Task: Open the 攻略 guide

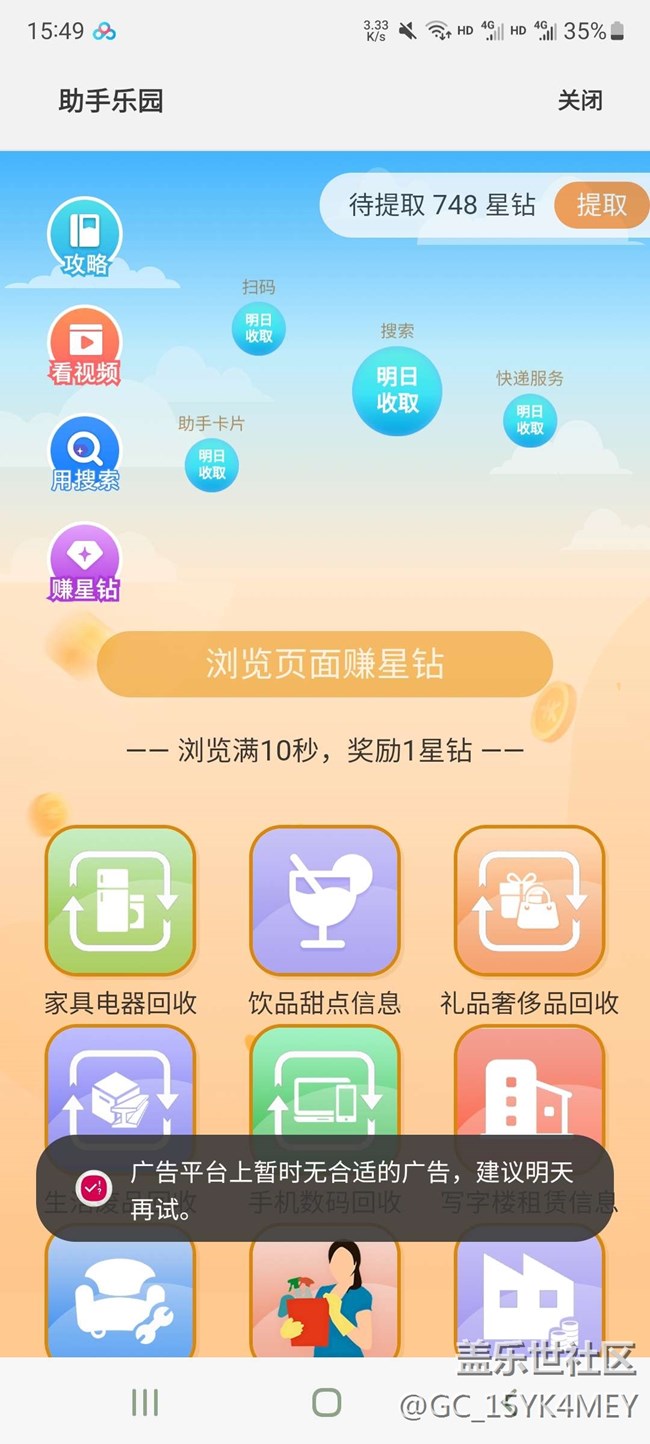Action: tap(85, 237)
